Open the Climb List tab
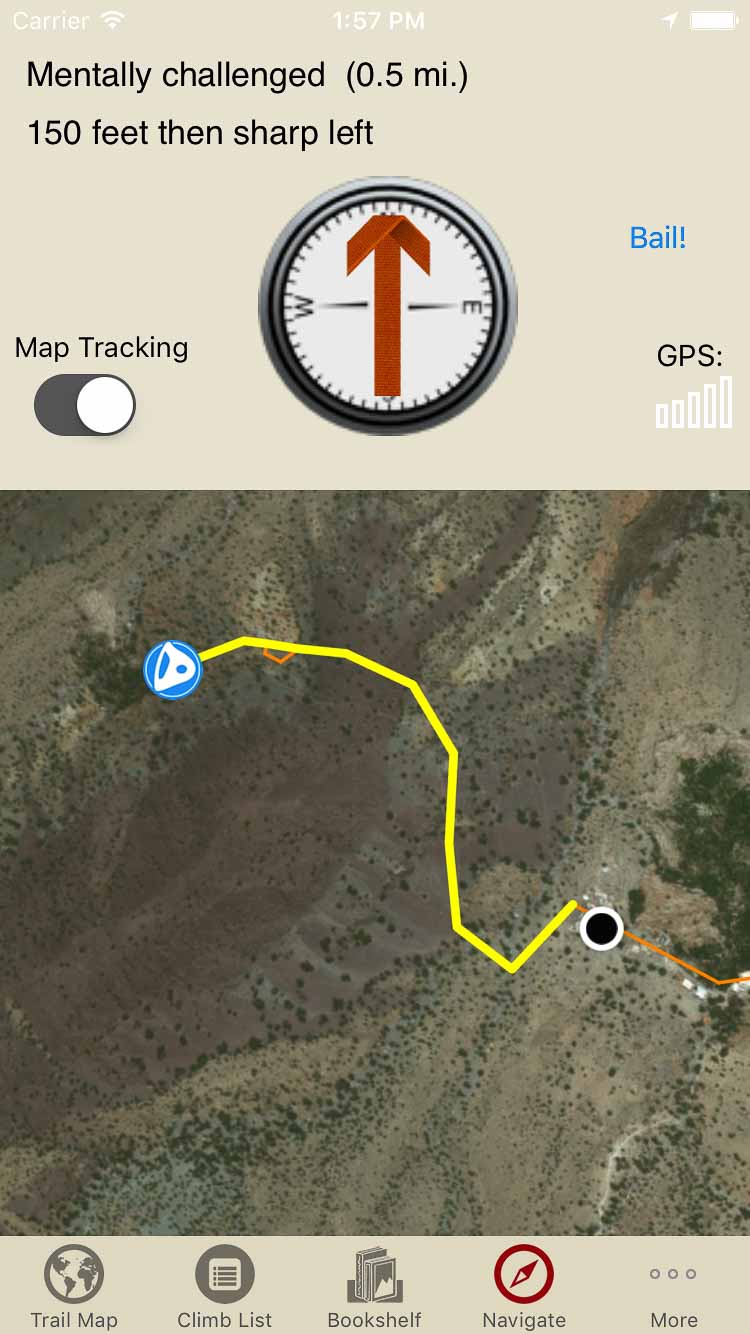The height and width of the screenshot is (1334, 750). 224,1286
